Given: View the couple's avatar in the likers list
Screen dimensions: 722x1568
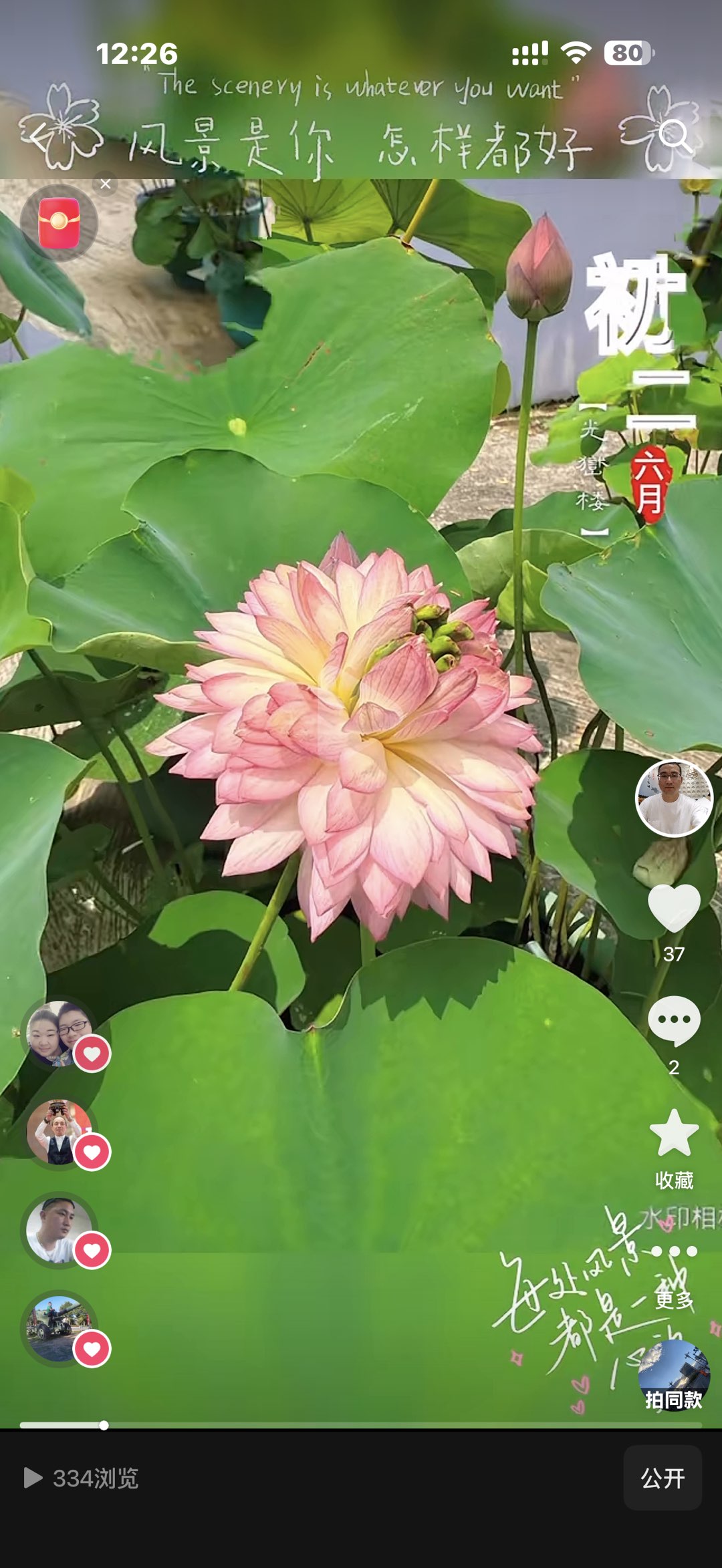Looking at the screenshot, I should [59, 1034].
